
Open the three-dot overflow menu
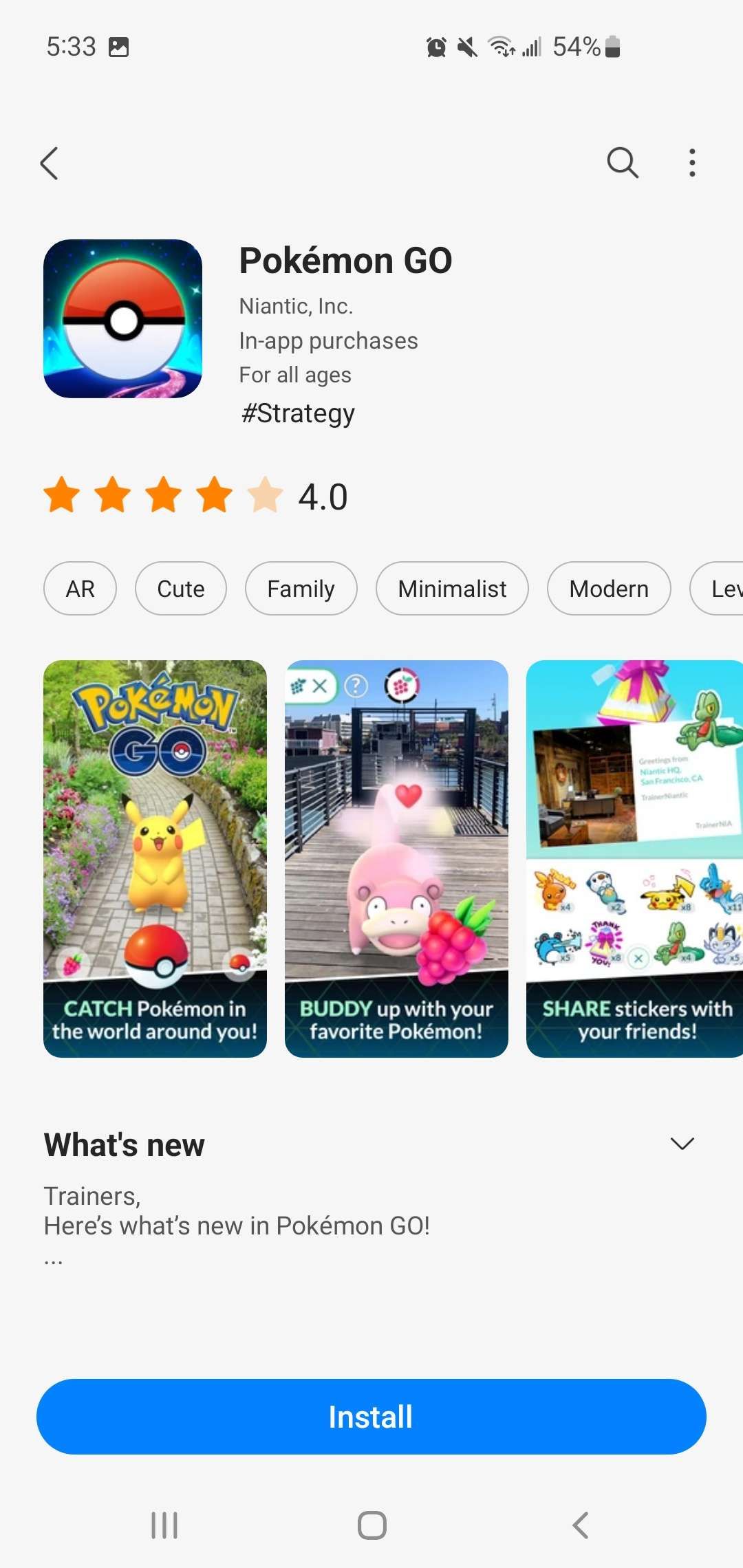(x=692, y=163)
